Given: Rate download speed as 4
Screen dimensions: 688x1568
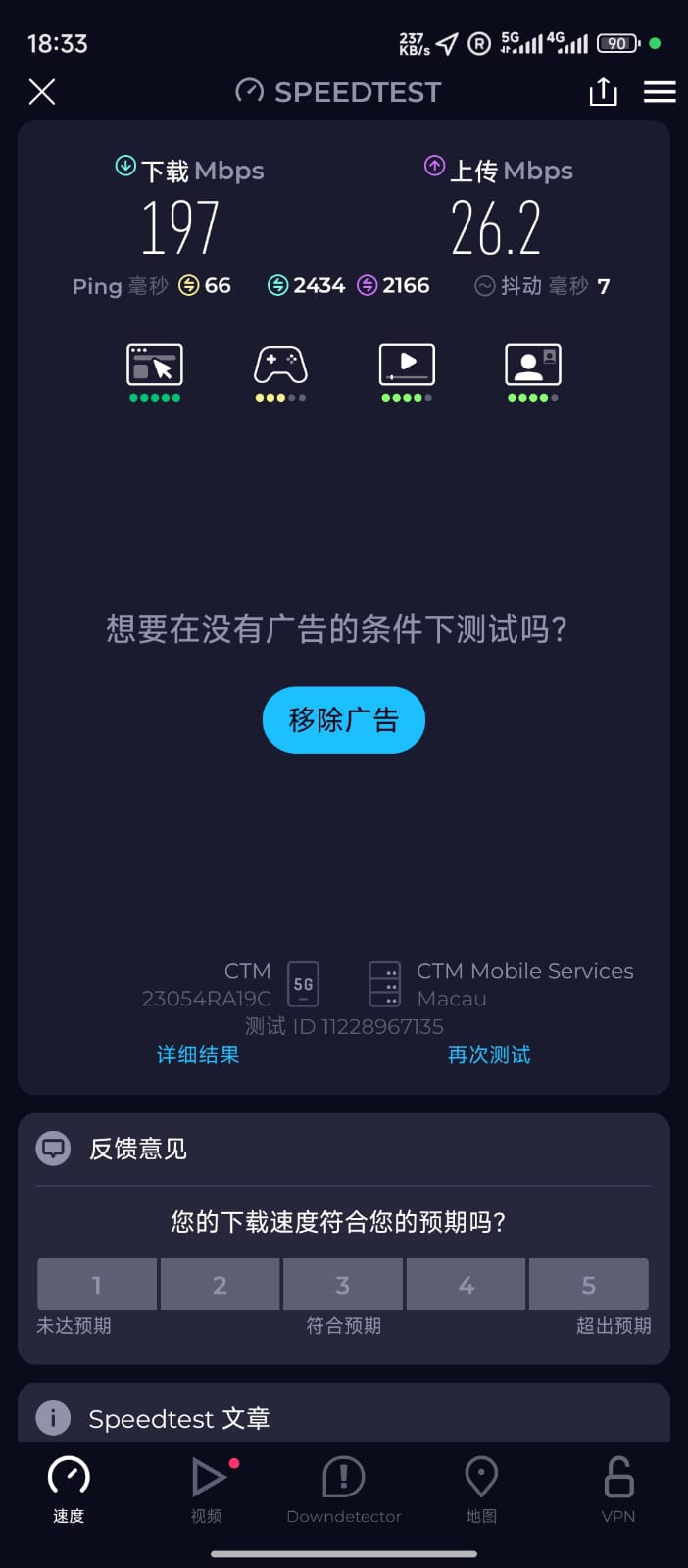Looking at the screenshot, I should click(467, 1285).
